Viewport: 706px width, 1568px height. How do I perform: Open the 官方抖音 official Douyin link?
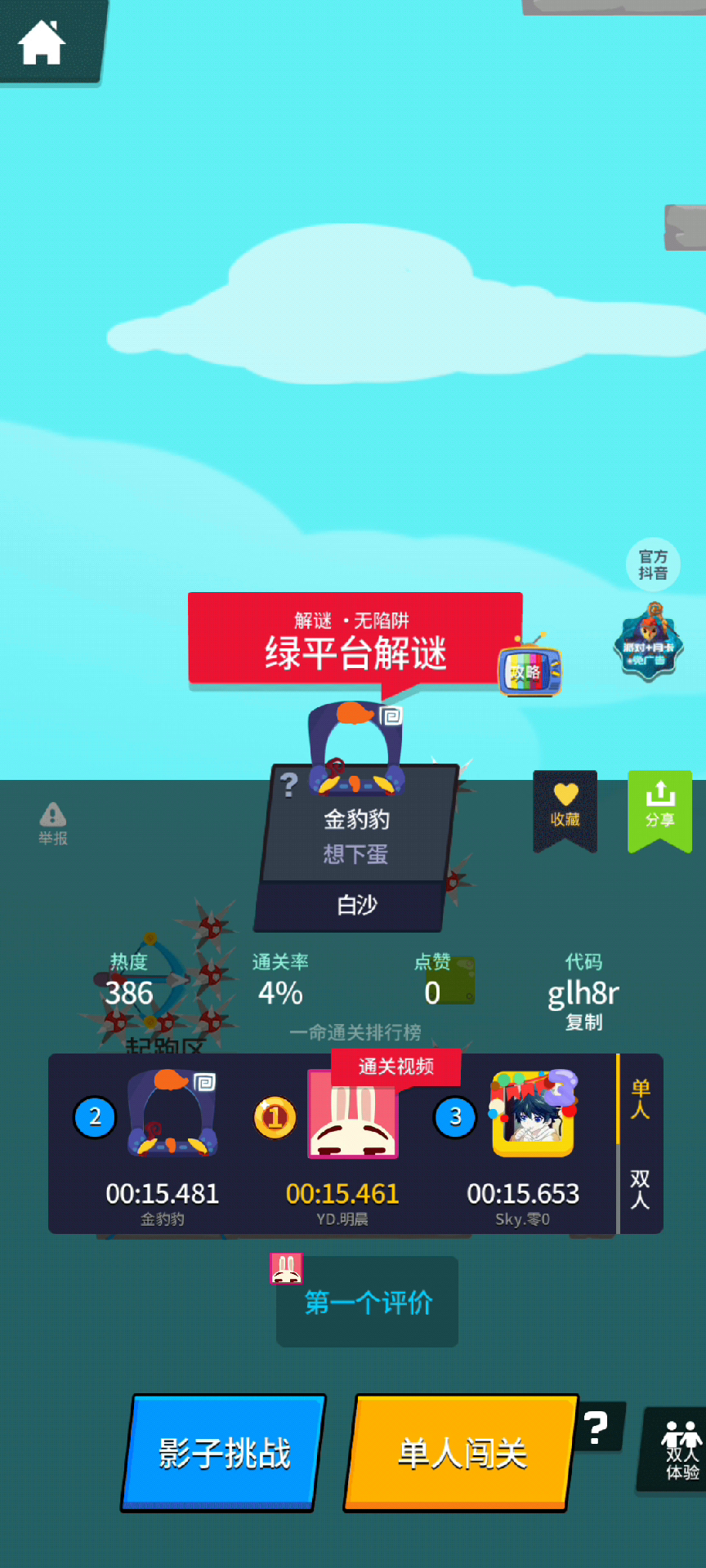(x=653, y=564)
